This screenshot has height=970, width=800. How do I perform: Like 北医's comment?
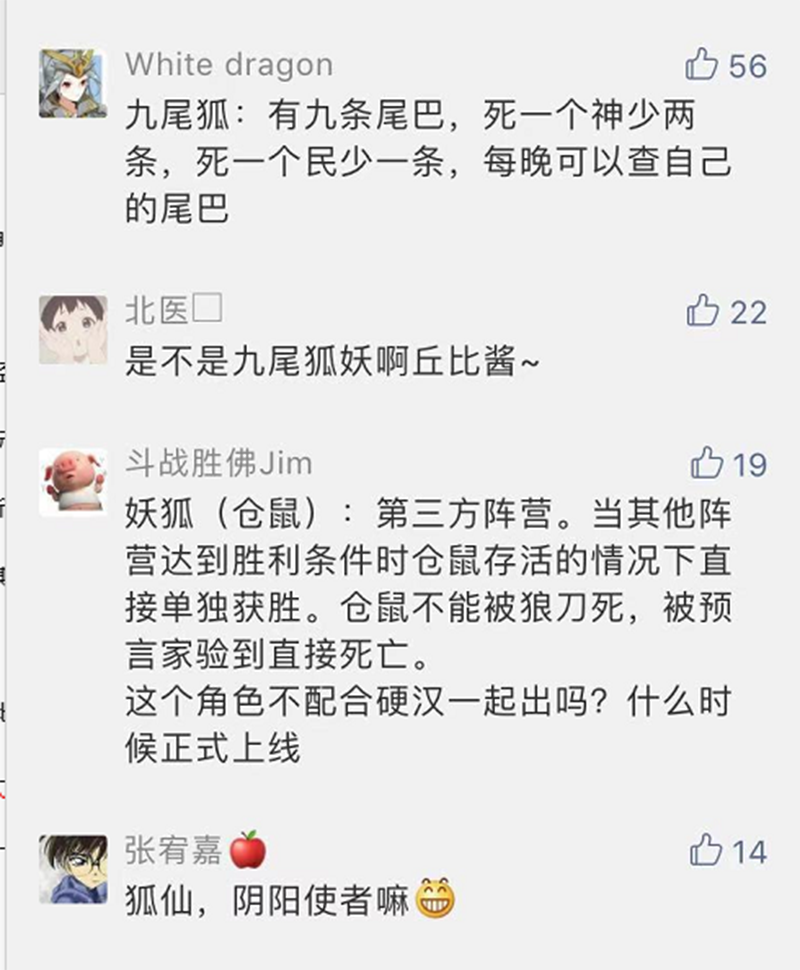[x=703, y=311]
